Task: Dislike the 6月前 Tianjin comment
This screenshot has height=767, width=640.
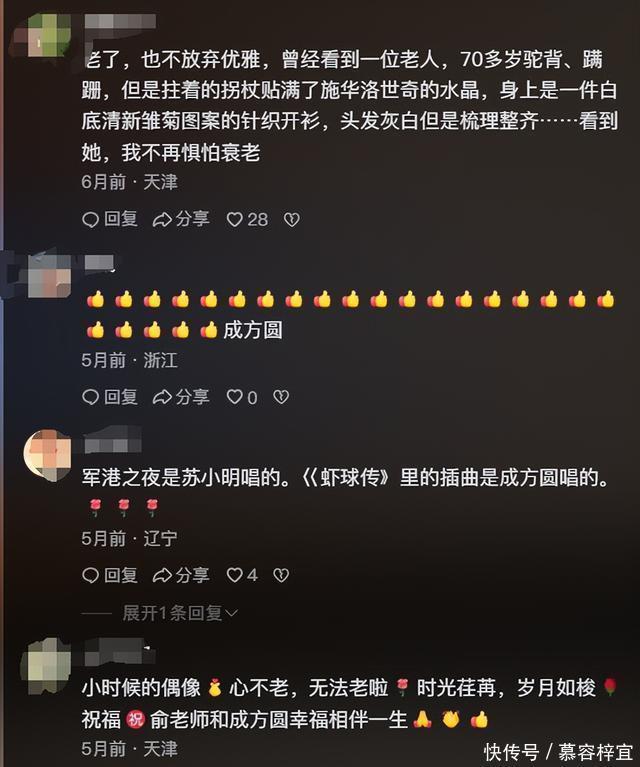Action: tap(291, 218)
